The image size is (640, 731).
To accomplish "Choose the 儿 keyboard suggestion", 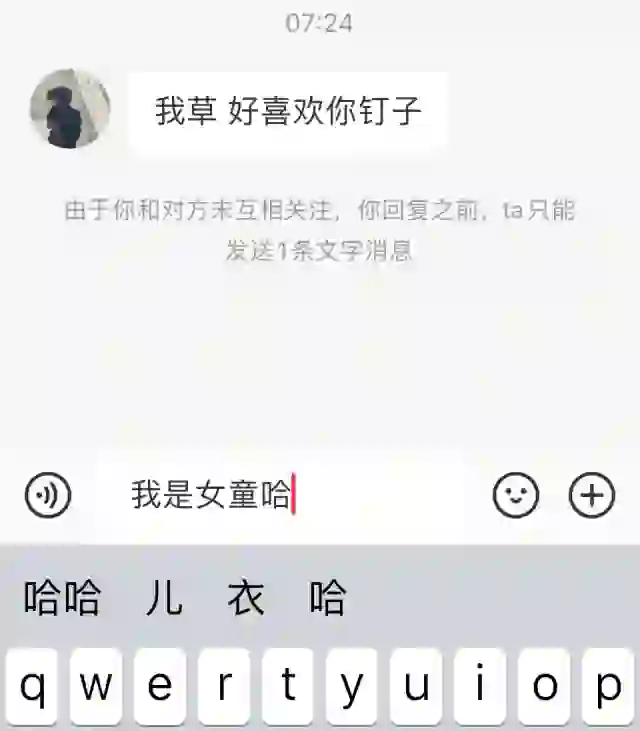I will (x=164, y=598).
